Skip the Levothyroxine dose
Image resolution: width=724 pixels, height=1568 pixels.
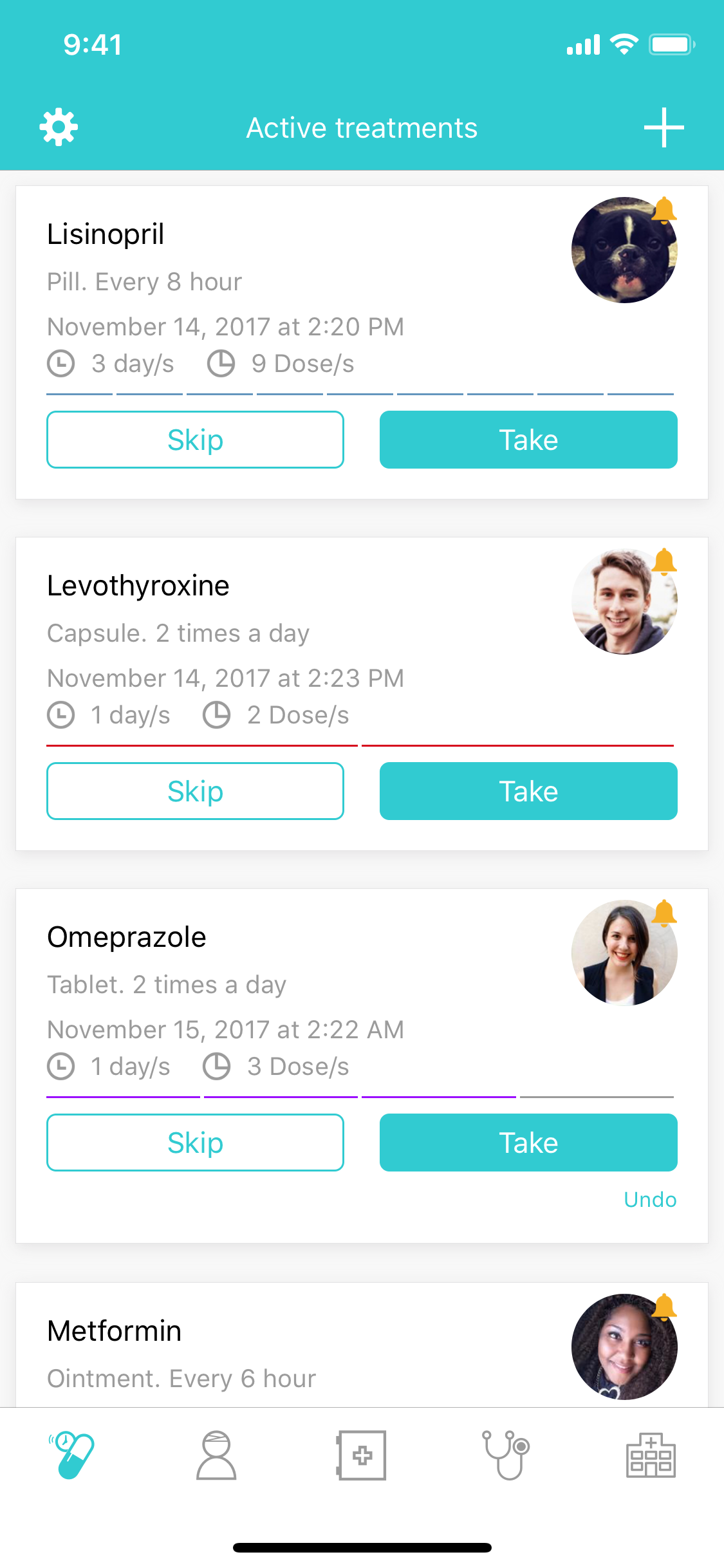195,791
